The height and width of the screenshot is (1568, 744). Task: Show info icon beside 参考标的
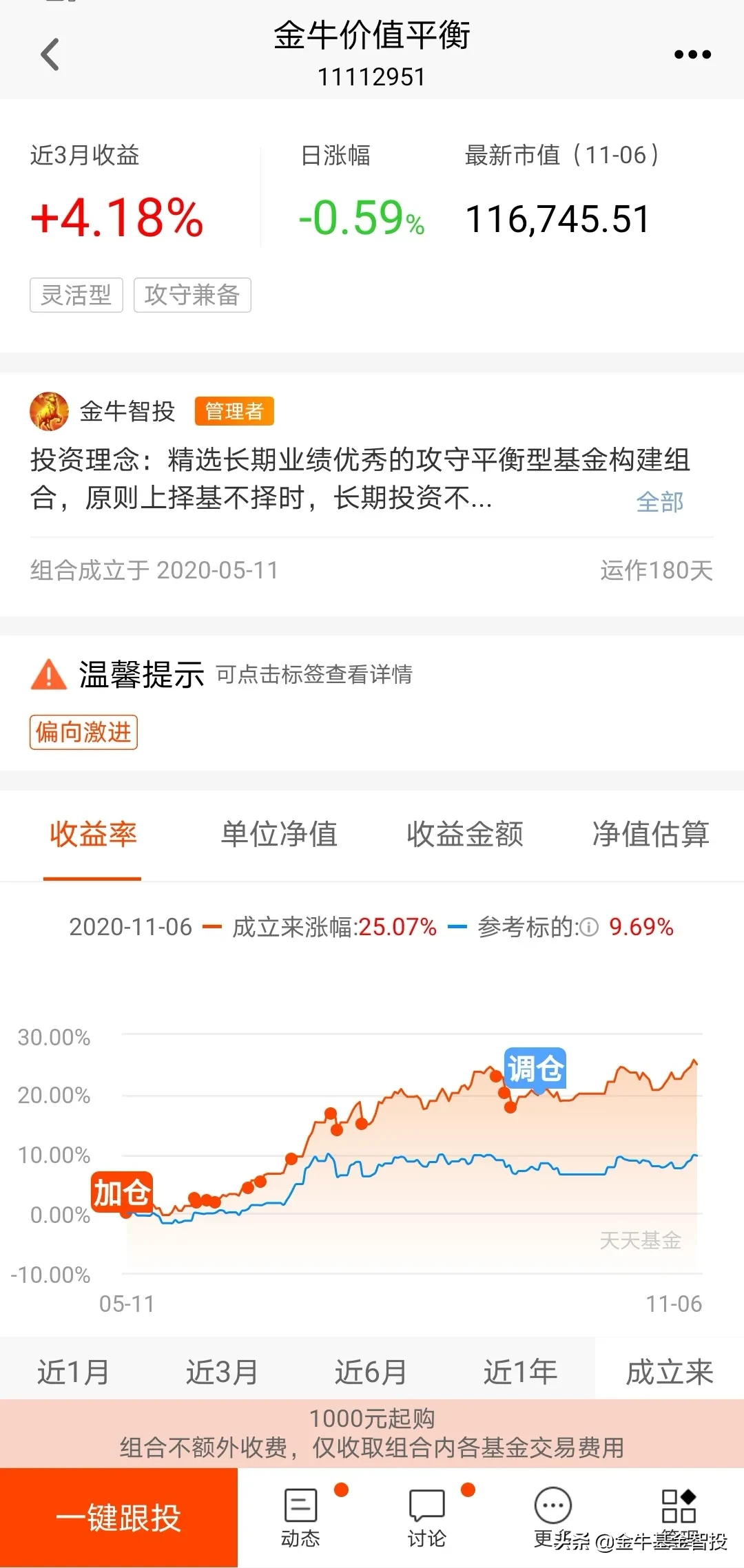[589, 927]
